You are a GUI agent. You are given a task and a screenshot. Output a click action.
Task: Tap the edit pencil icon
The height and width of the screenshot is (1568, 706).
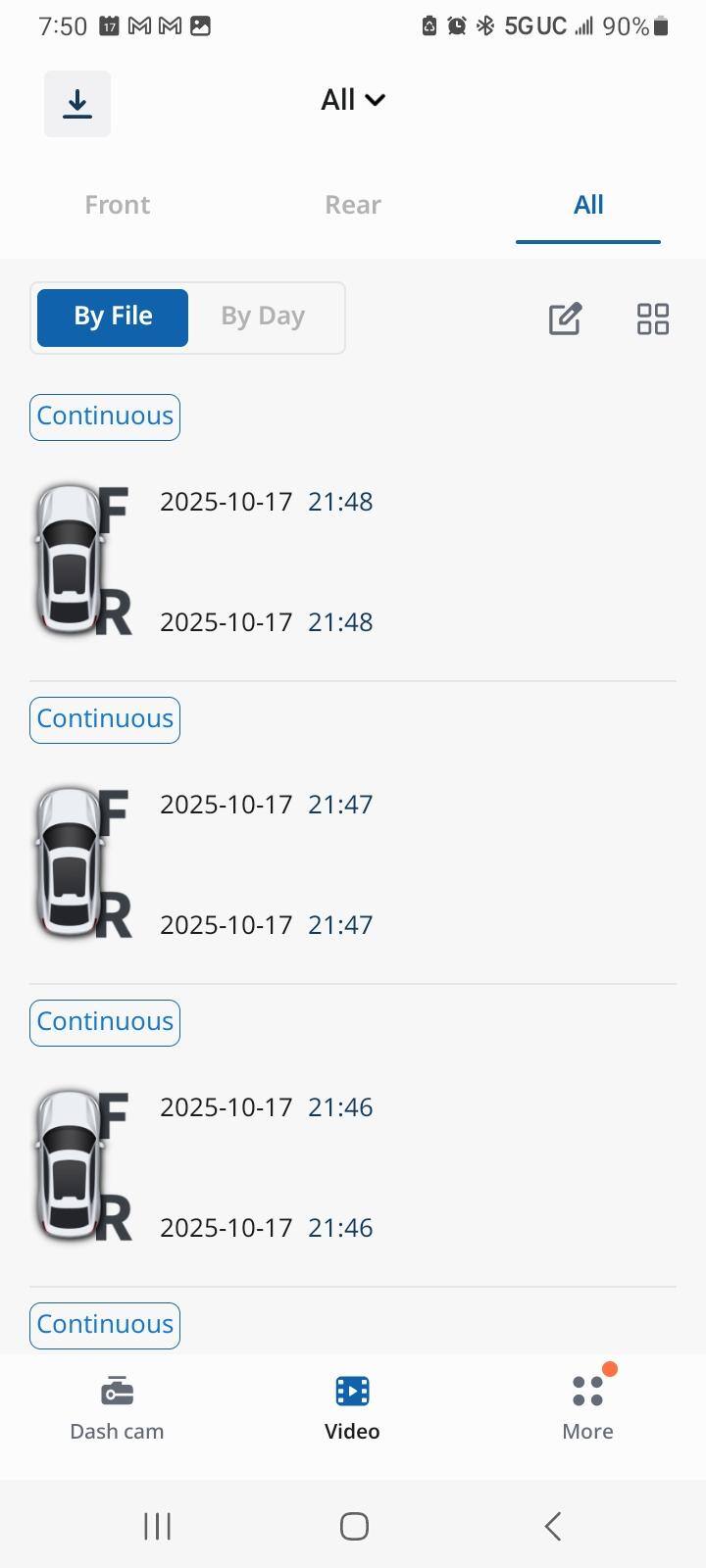[x=565, y=318]
